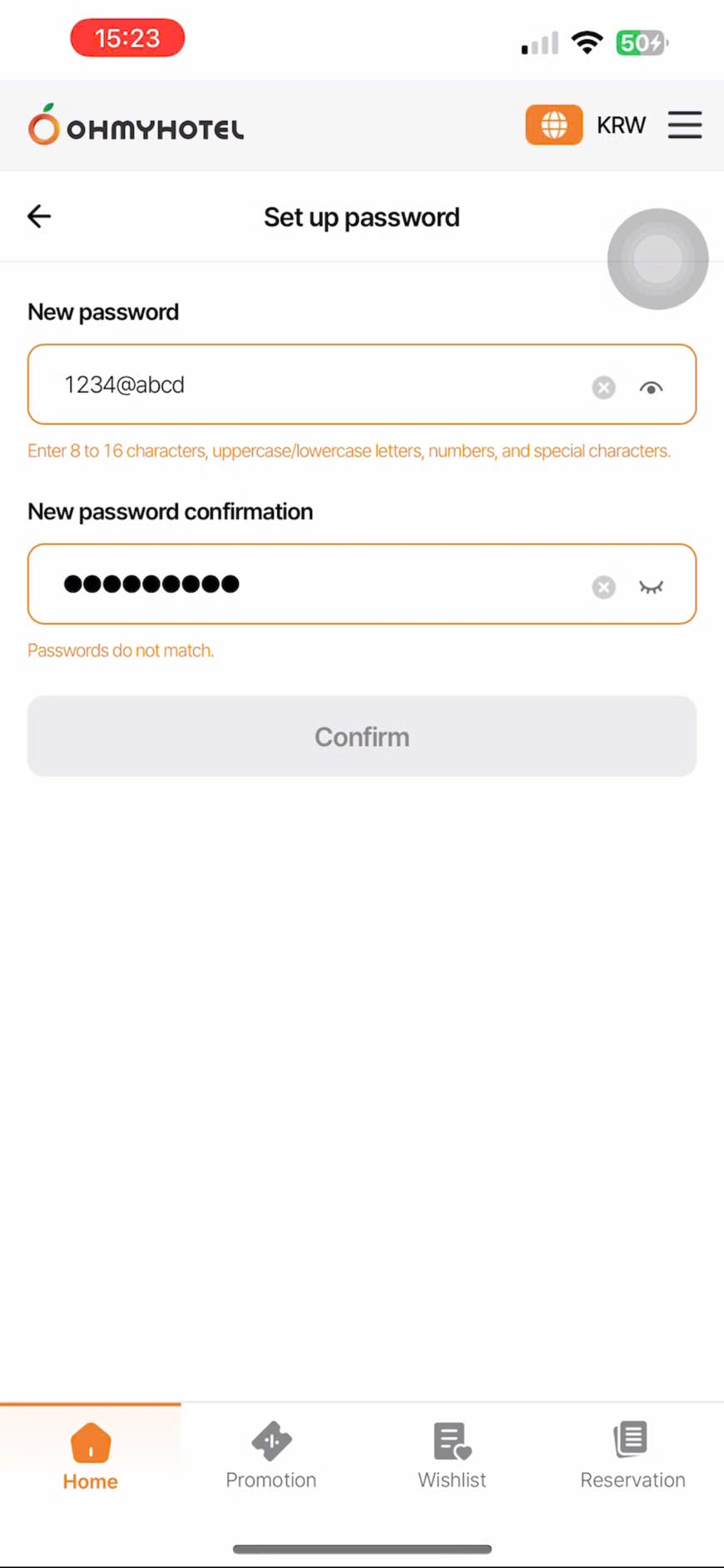Edit the New password confirmation field
Image resolution: width=724 pixels, height=1568 pixels.
tap(316, 585)
